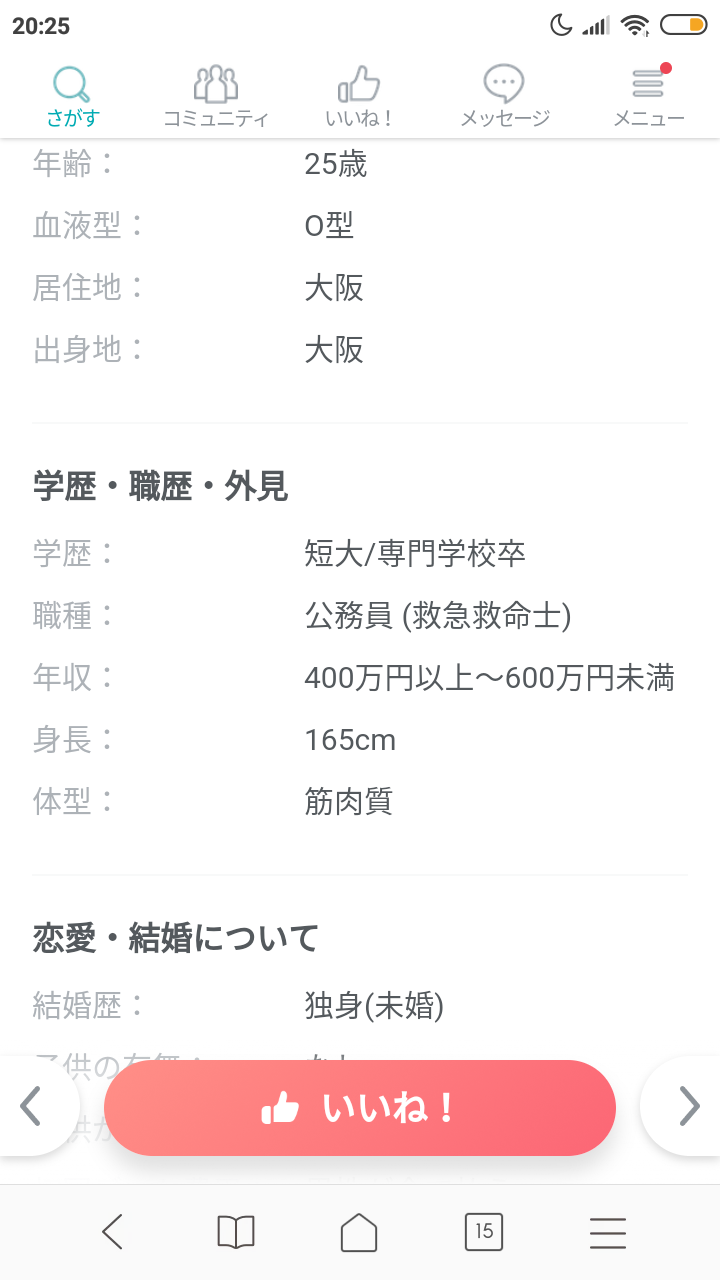Go to the browser home page
The height and width of the screenshot is (1280, 720).
tap(359, 1232)
